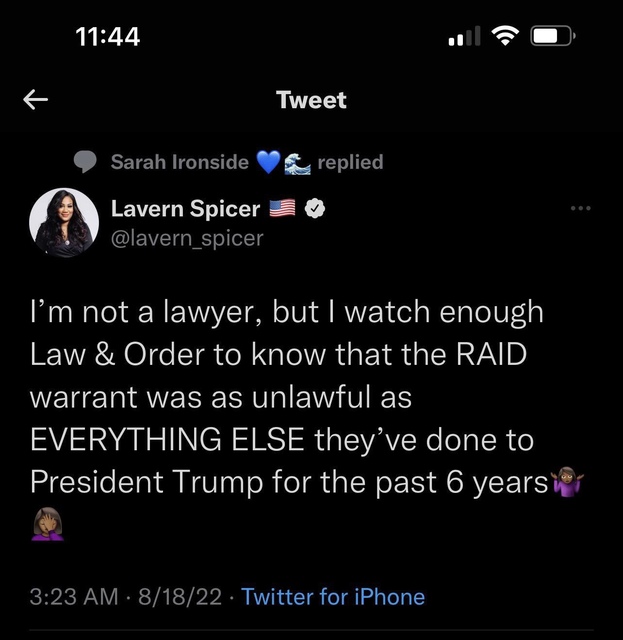Open the @lavern_spicer handle profile
This screenshot has height=640, width=623.
[186, 238]
